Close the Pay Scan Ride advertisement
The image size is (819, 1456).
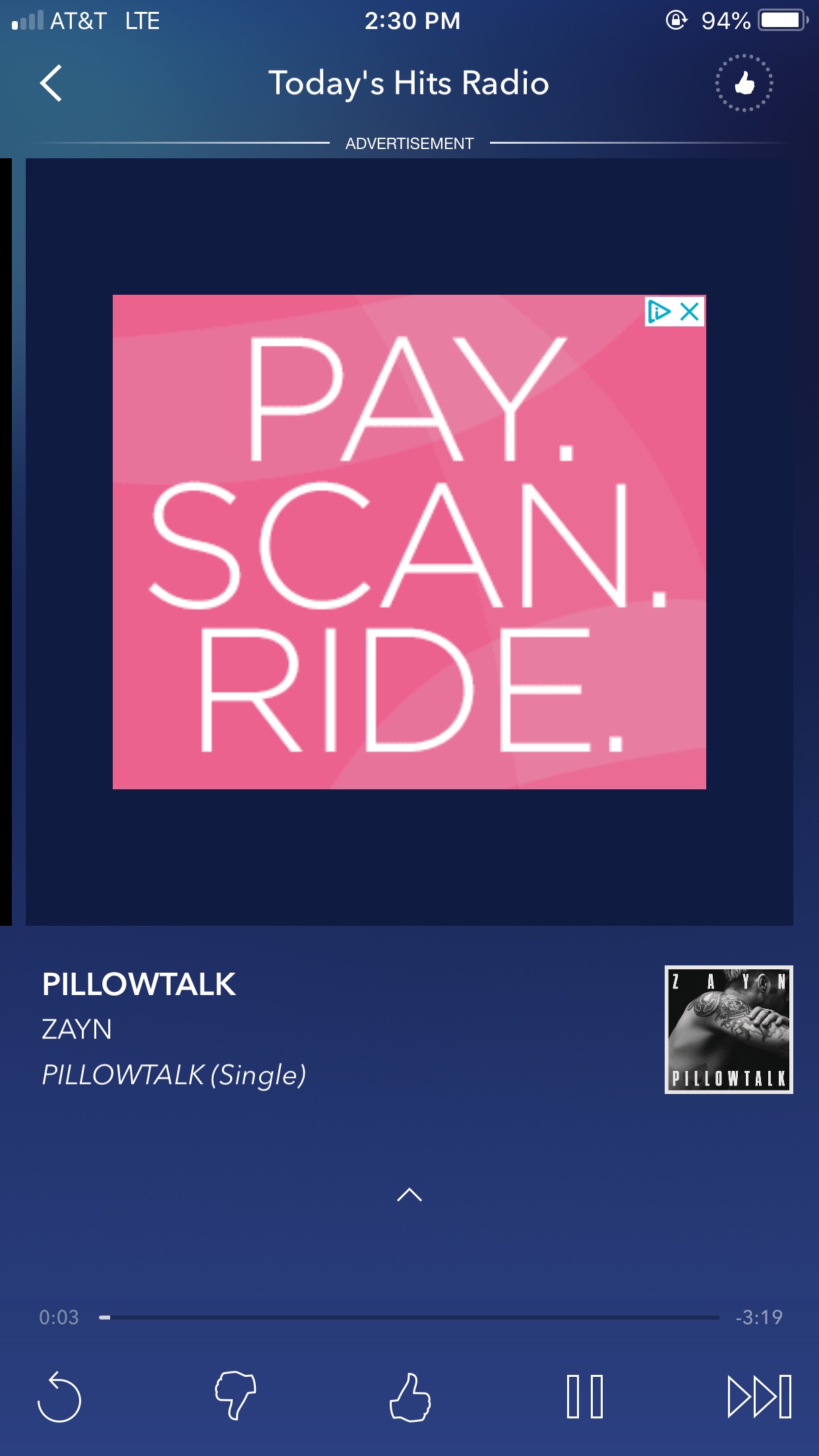[690, 311]
